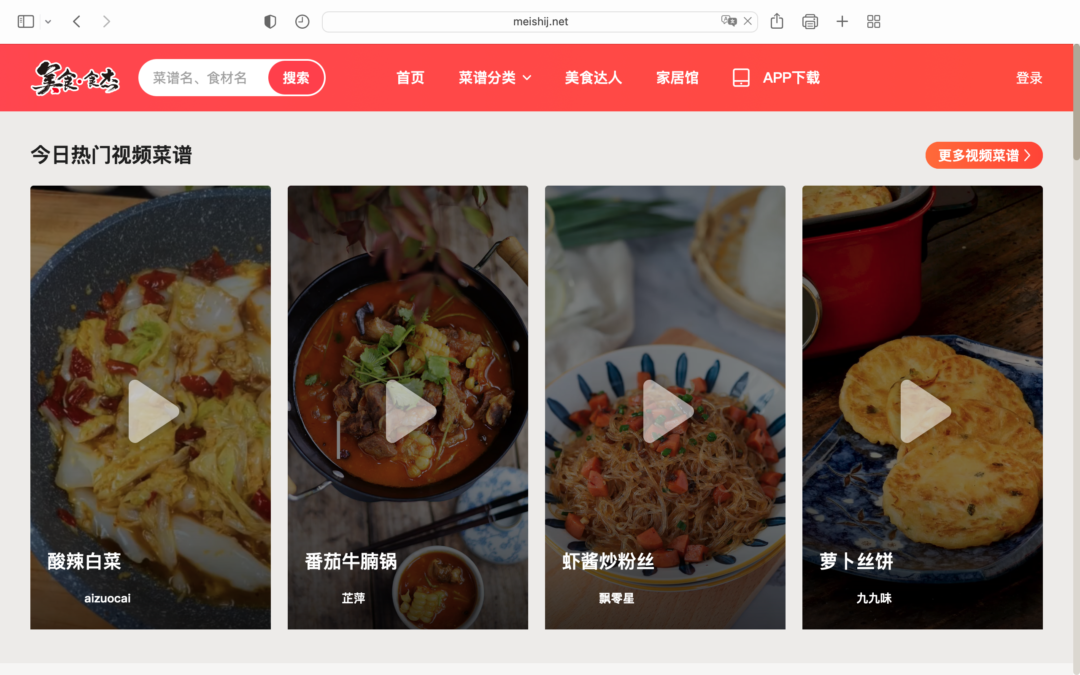Viewport: 1080px width, 675px height.
Task: Open the 美食达人 section
Action: click(x=593, y=78)
